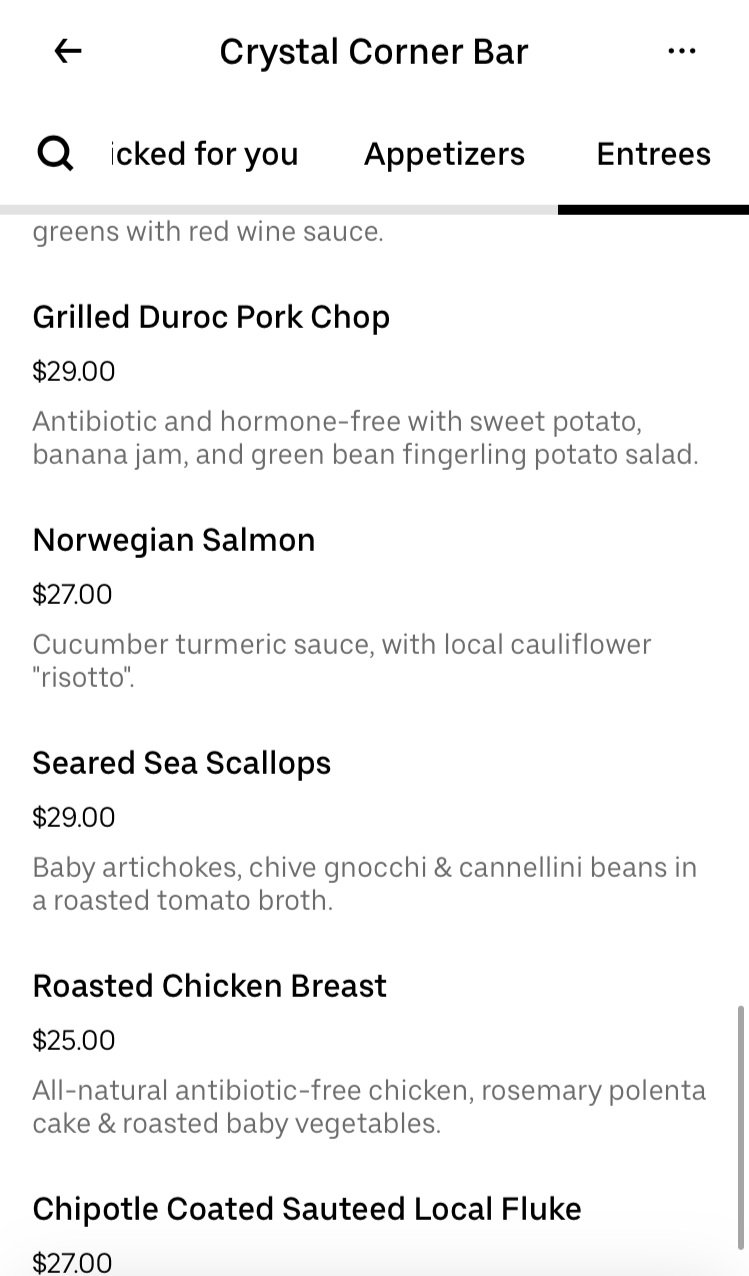Select Chipotle Coated Sauteed Local Fluke
Viewport: 749px width, 1276px height.
pyautogui.click(x=307, y=1209)
